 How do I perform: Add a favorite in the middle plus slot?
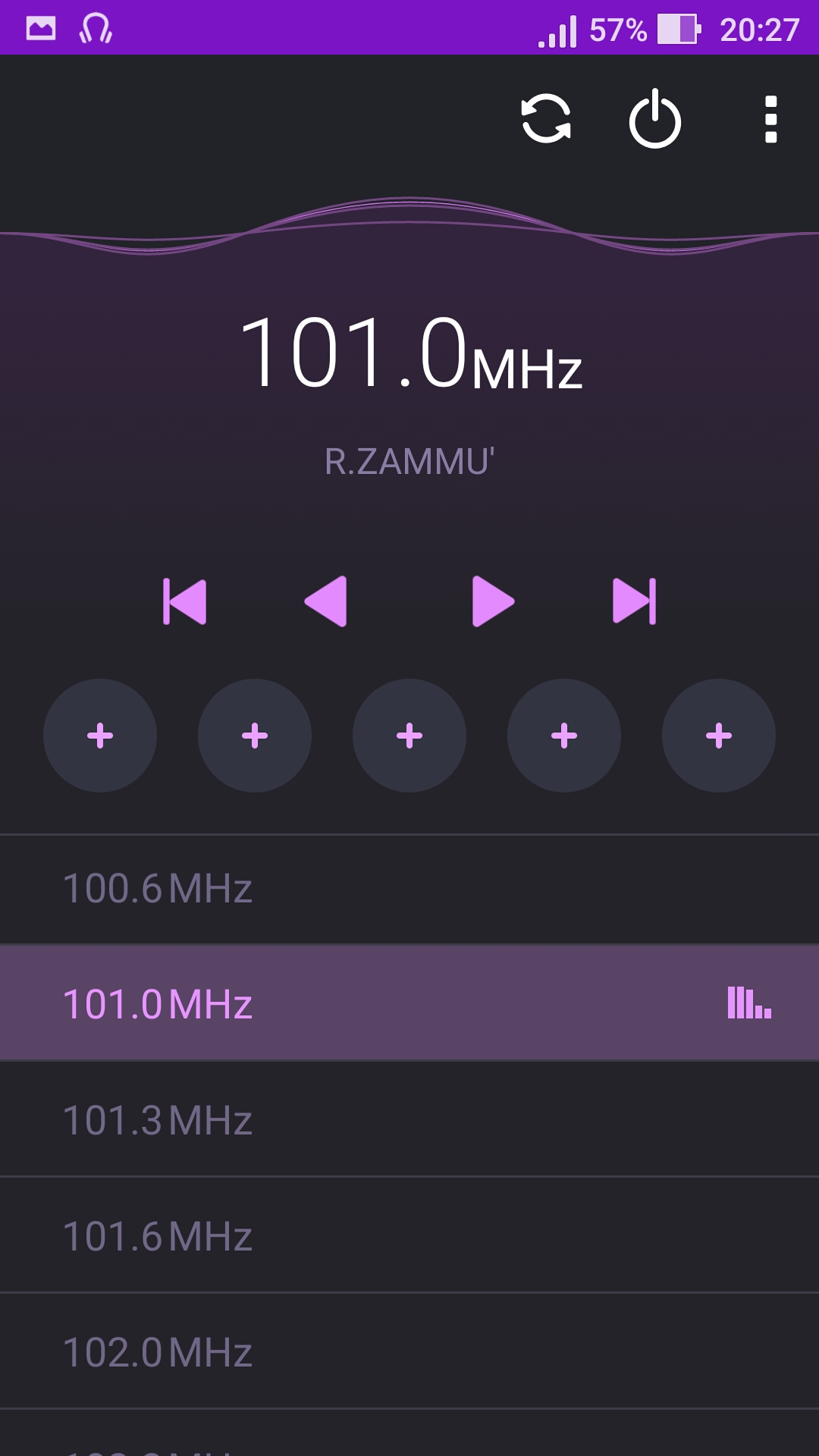coord(409,736)
